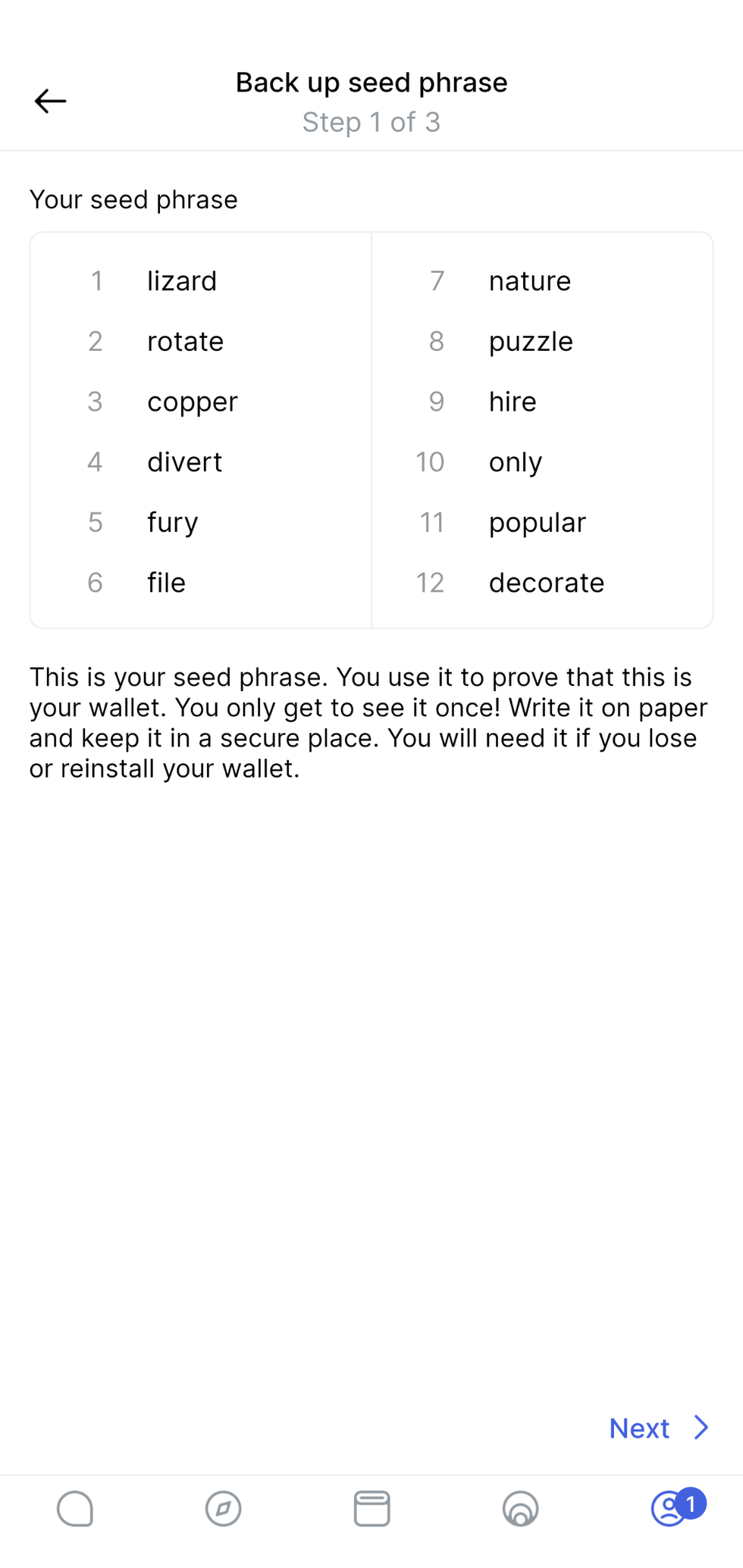
Task: Continue with the Next button
Action: pos(658,1428)
